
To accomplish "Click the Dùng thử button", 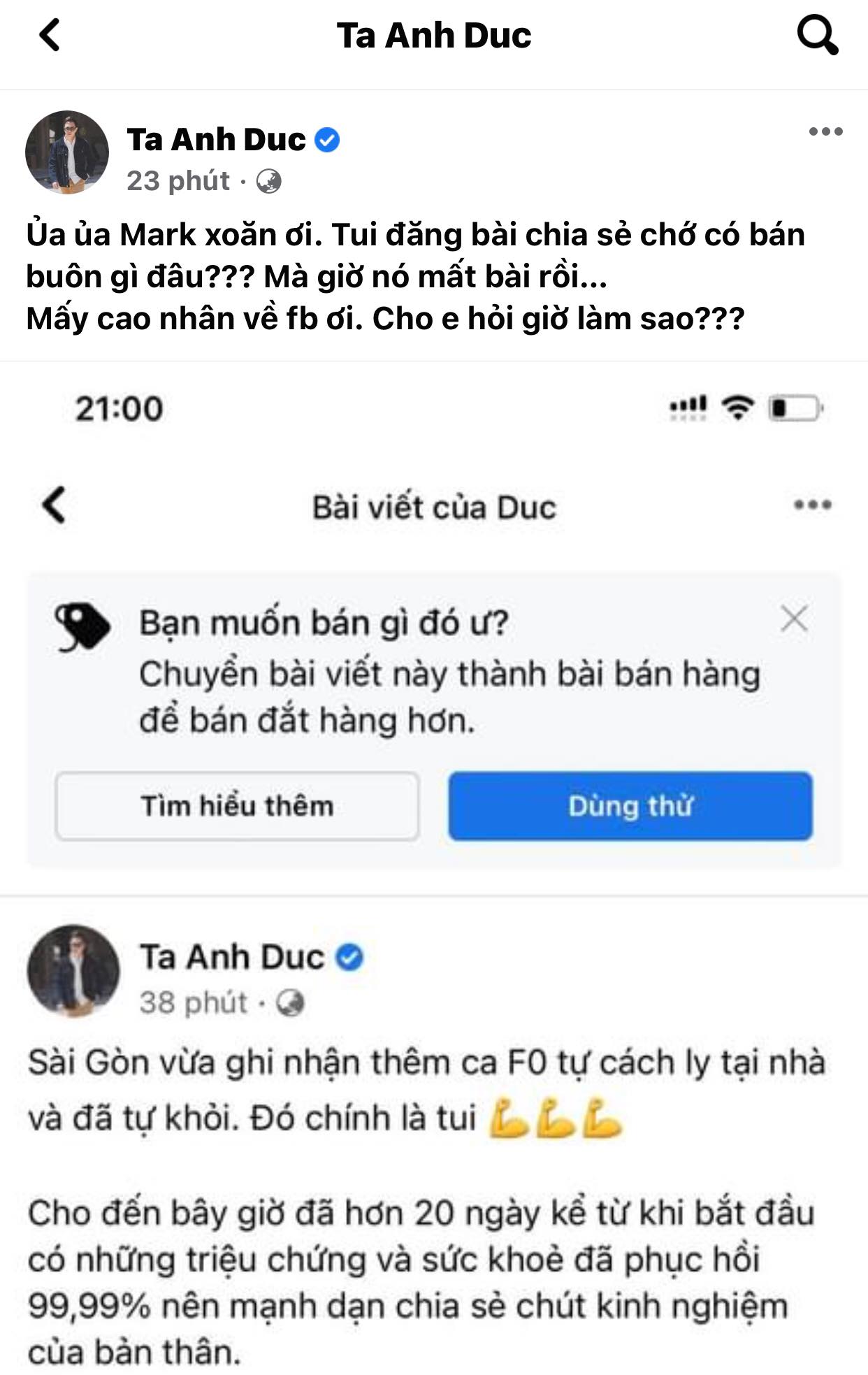I will (630, 805).
